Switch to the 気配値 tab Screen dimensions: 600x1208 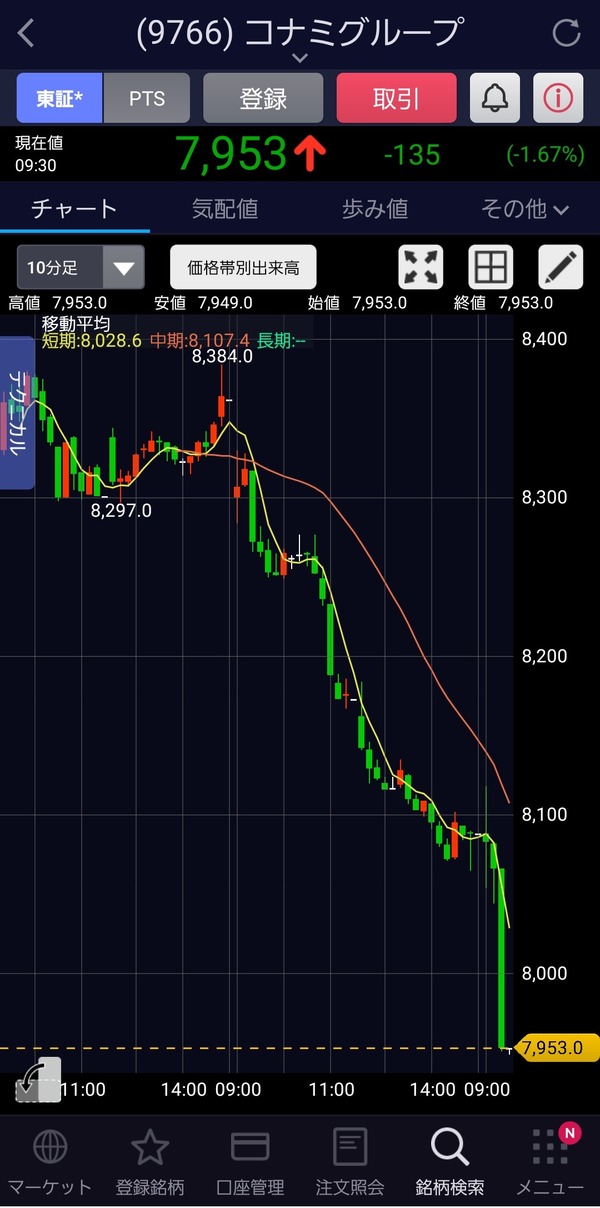pos(225,209)
